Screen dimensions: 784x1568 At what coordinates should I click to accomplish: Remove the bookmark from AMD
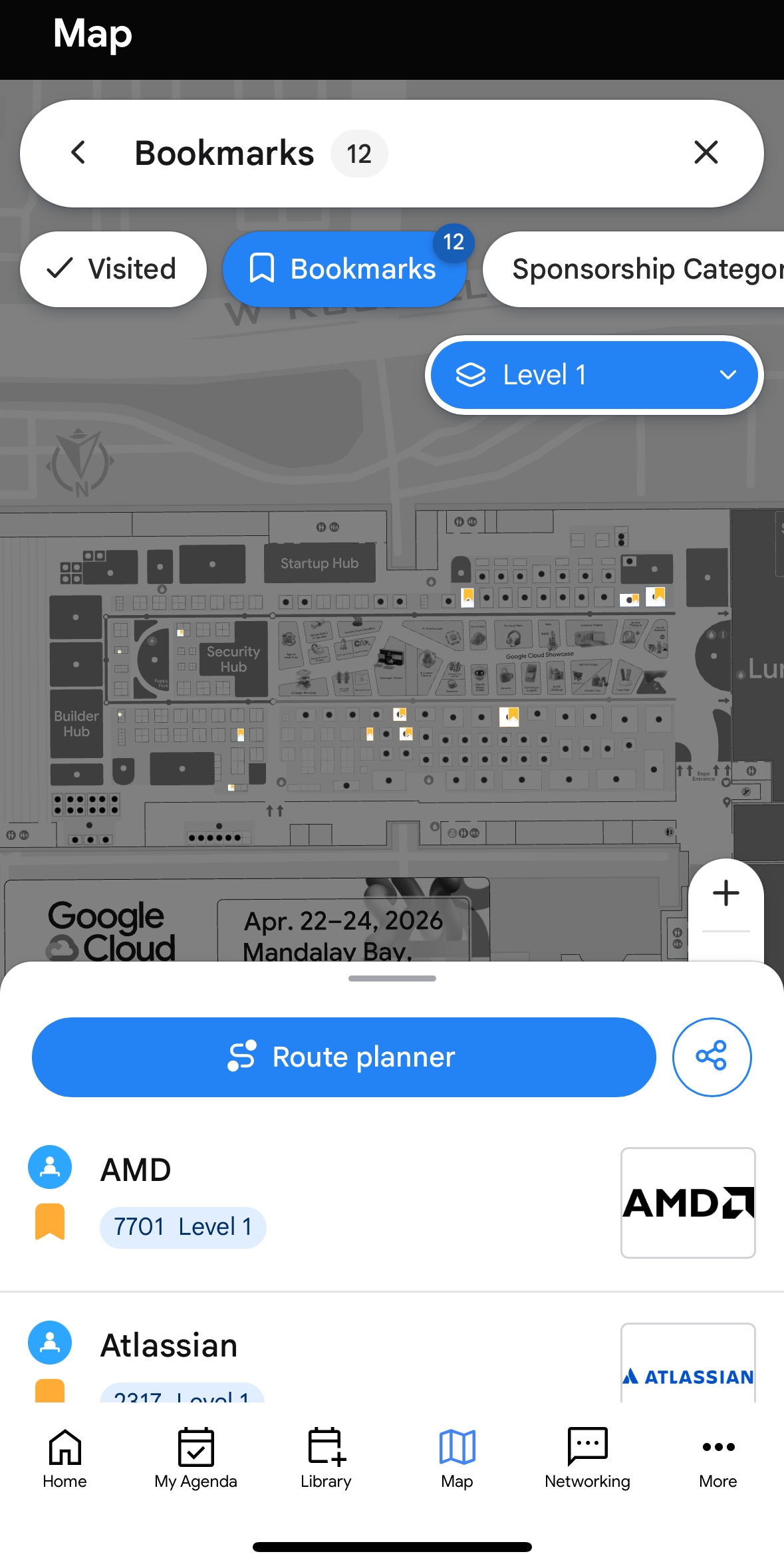click(x=50, y=1222)
